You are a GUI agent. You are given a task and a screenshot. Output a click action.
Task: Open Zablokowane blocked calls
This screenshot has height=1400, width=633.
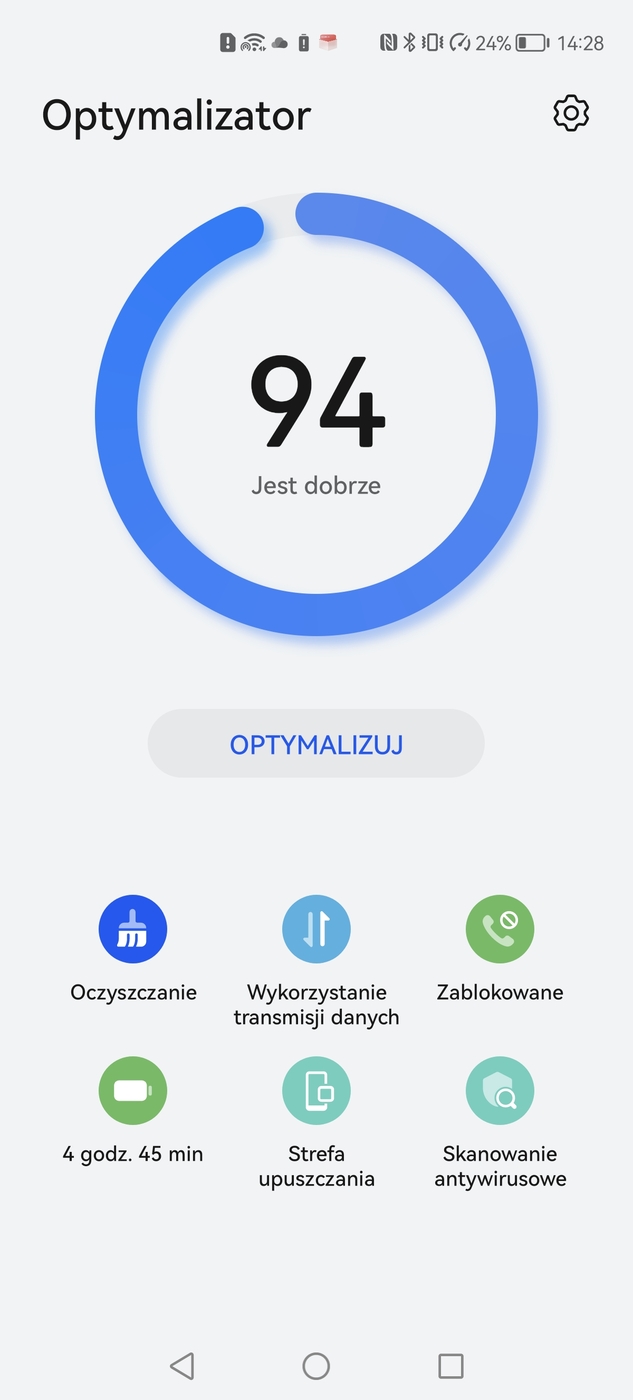click(500, 930)
